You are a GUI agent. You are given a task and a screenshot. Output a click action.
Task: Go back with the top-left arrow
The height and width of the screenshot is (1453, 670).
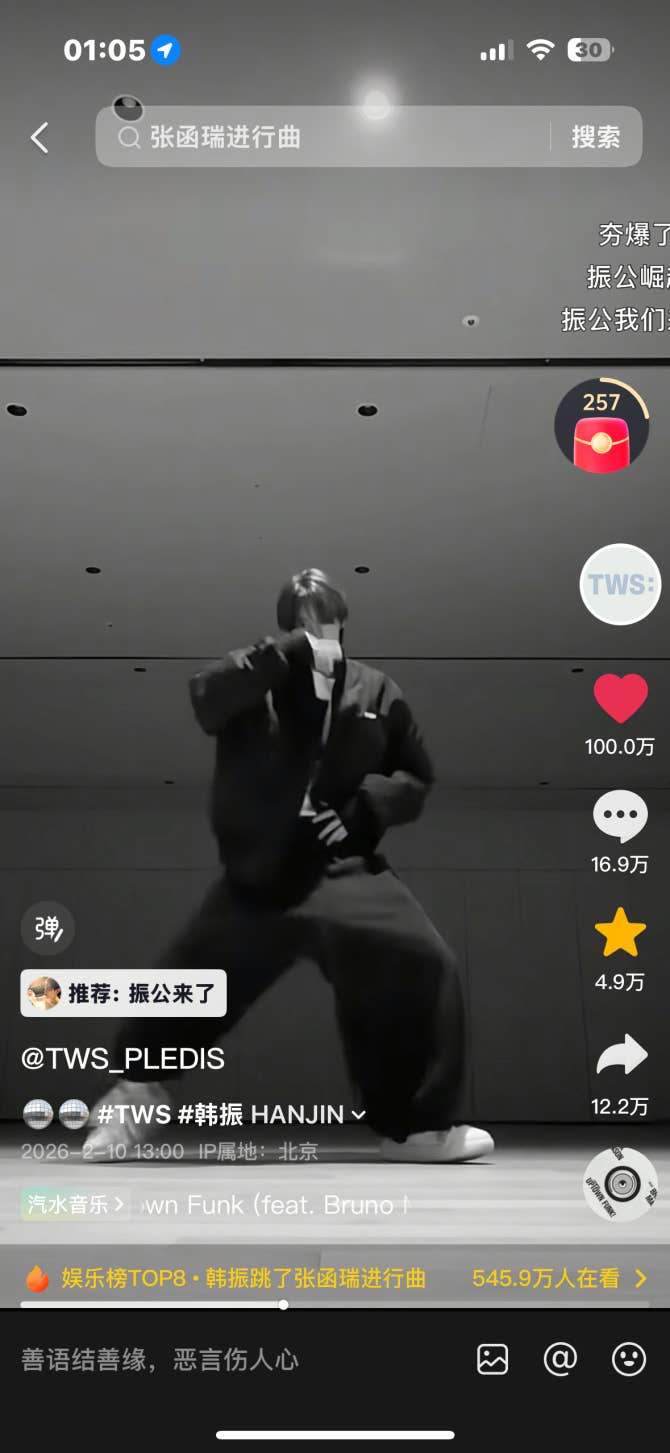point(40,137)
